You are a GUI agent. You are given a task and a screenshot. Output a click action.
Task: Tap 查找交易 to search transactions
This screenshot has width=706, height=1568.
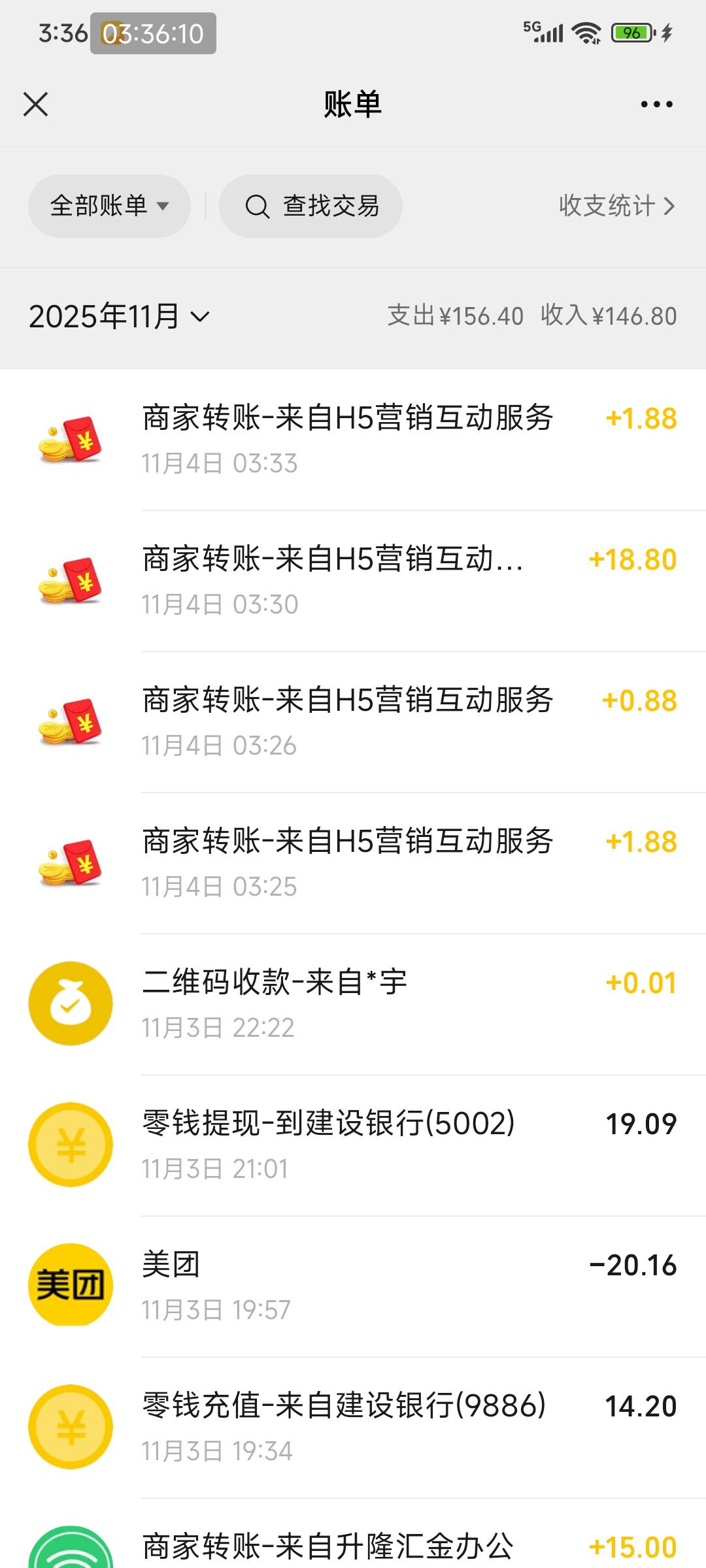(x=311, y=206)
